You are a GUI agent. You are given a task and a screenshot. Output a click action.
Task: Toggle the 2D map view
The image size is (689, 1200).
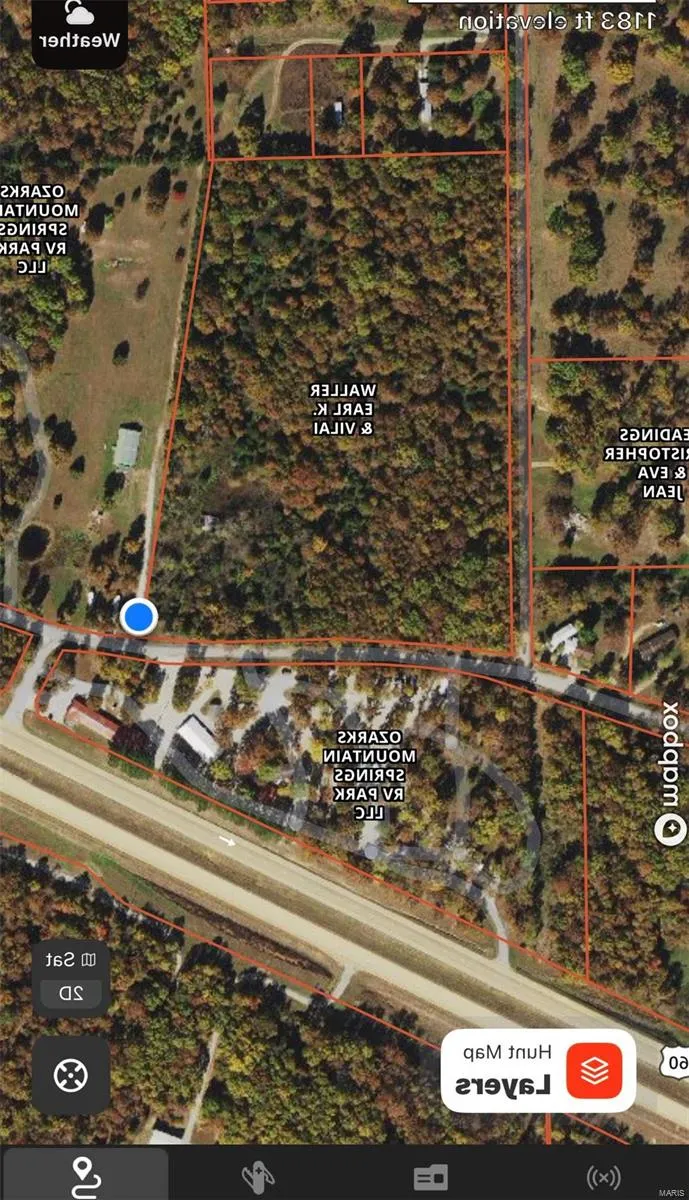[70, 994]
